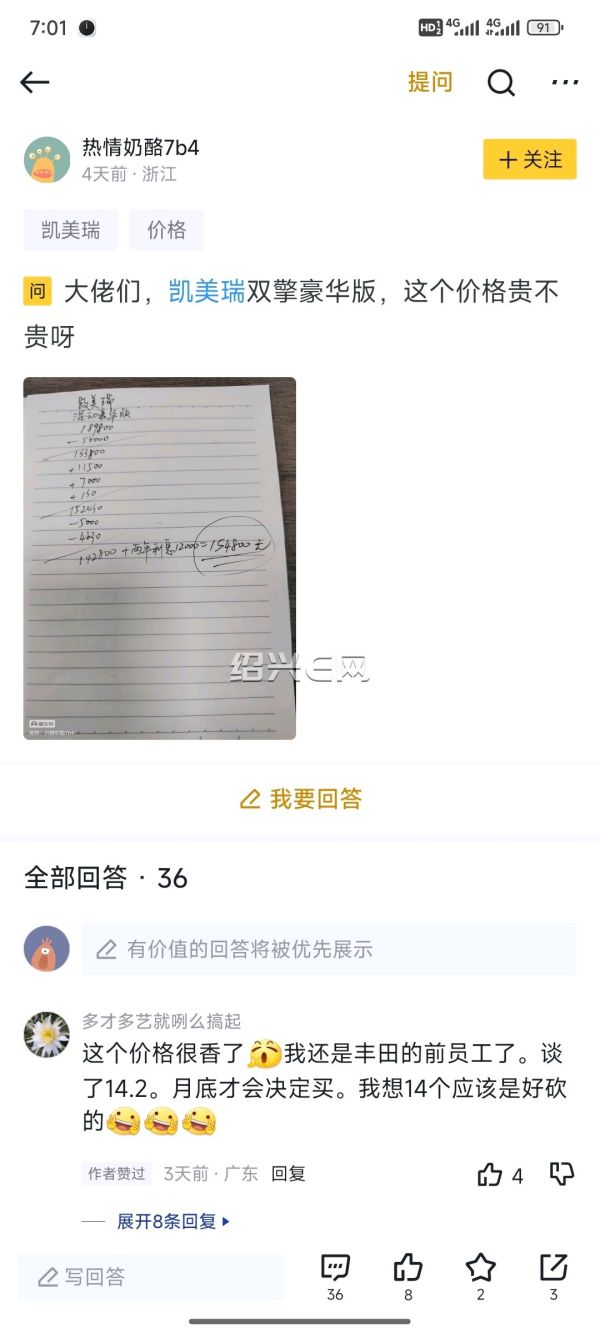Tap the 提问 button in header
Image resolution: width=600 pixels, height=1333 pixels.
pyautogui.click(x=430, y=82)
